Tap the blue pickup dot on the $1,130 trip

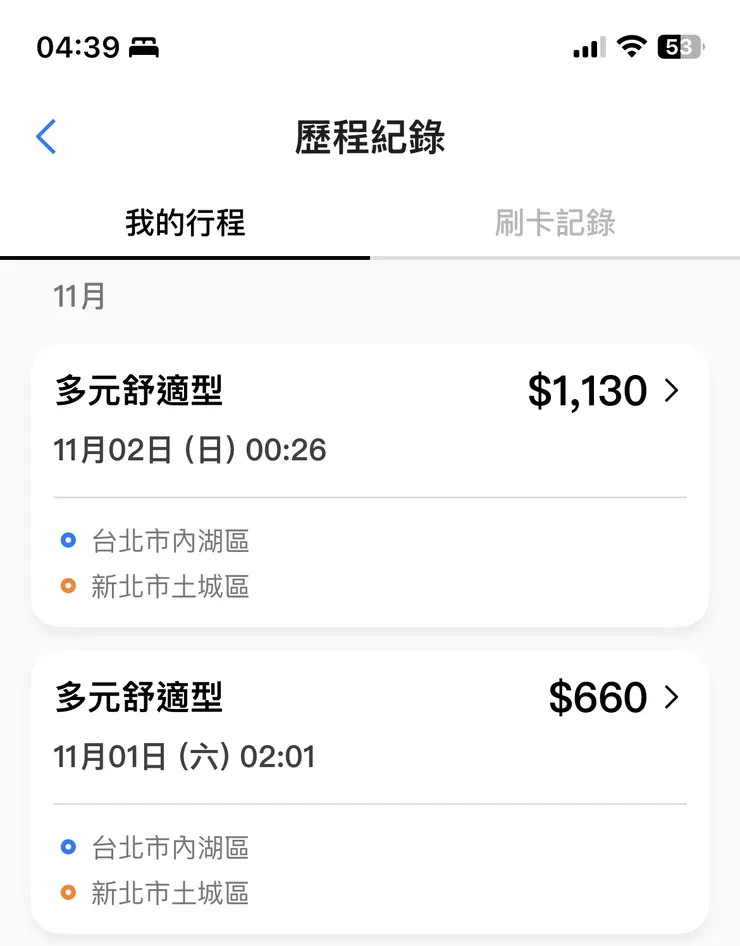click(67, 539)
